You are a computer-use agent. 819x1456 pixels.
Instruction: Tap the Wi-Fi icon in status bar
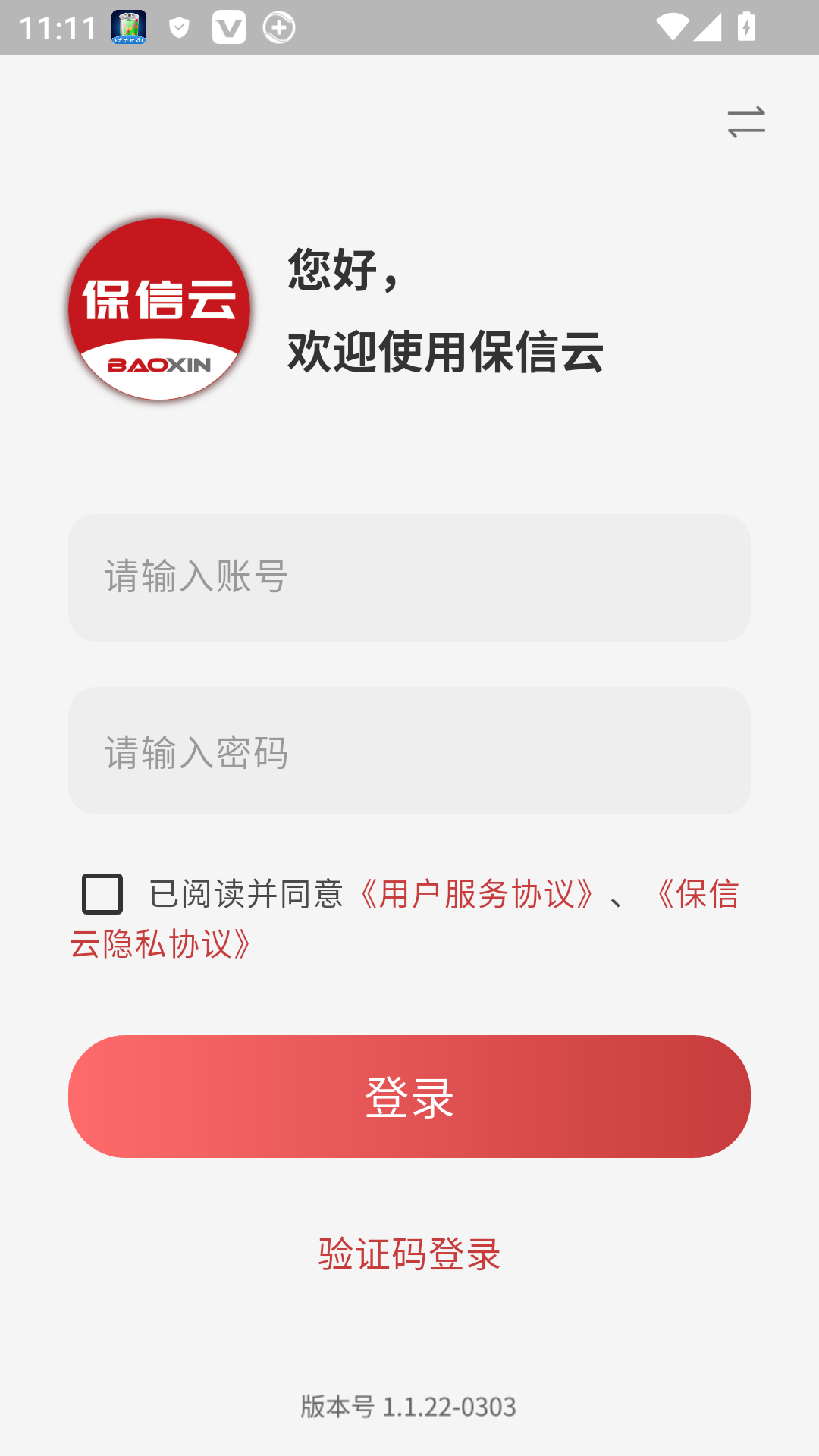[673, 27]
